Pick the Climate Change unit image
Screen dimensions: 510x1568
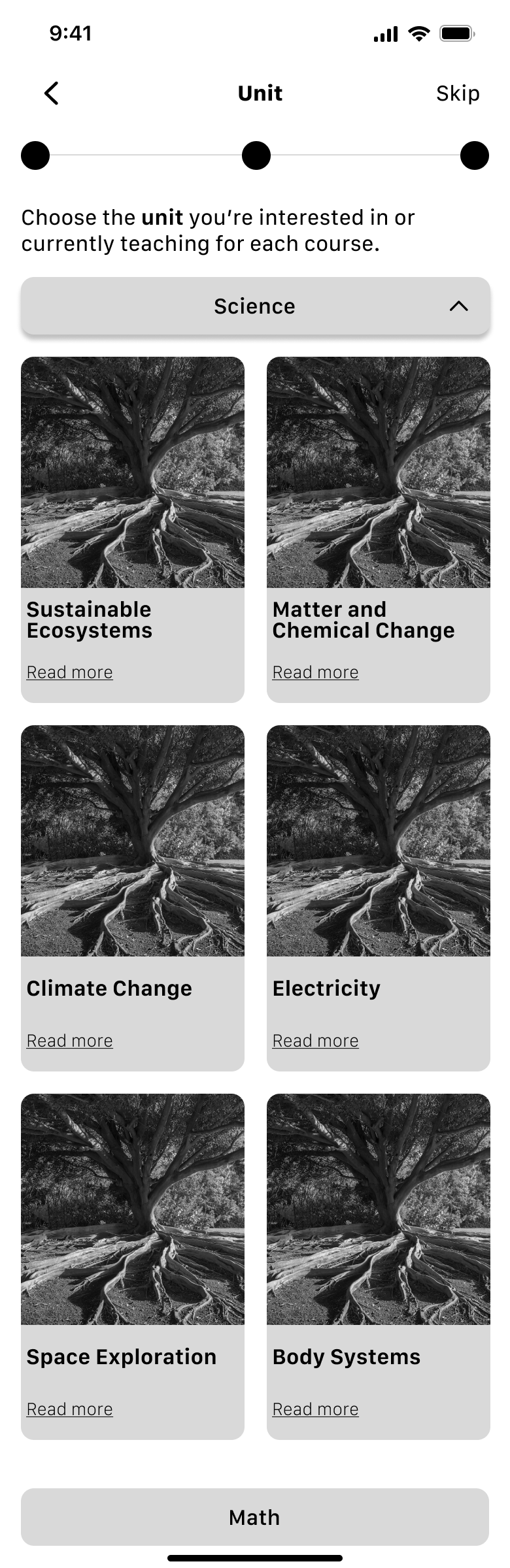click(x=133, y=841)
